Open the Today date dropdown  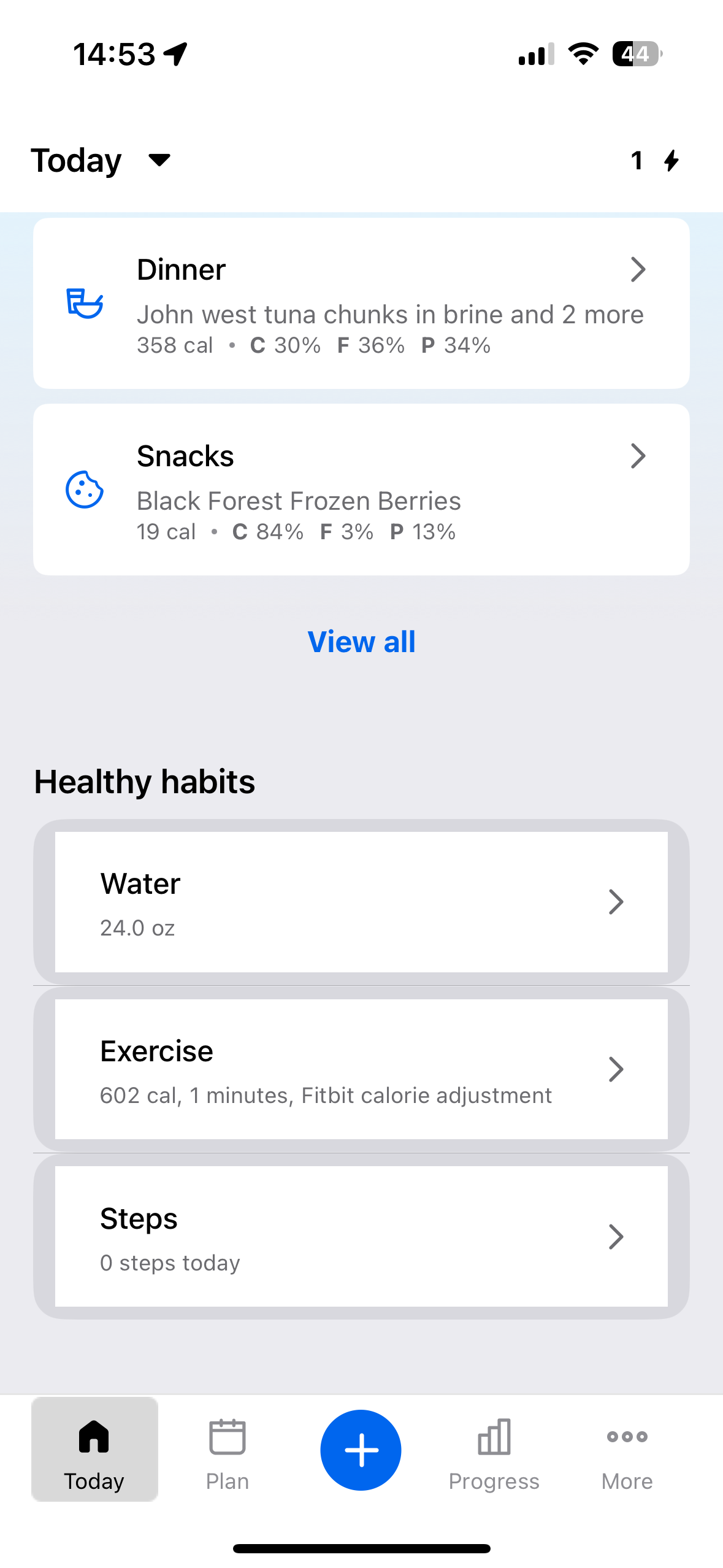[x=101, y=161]
